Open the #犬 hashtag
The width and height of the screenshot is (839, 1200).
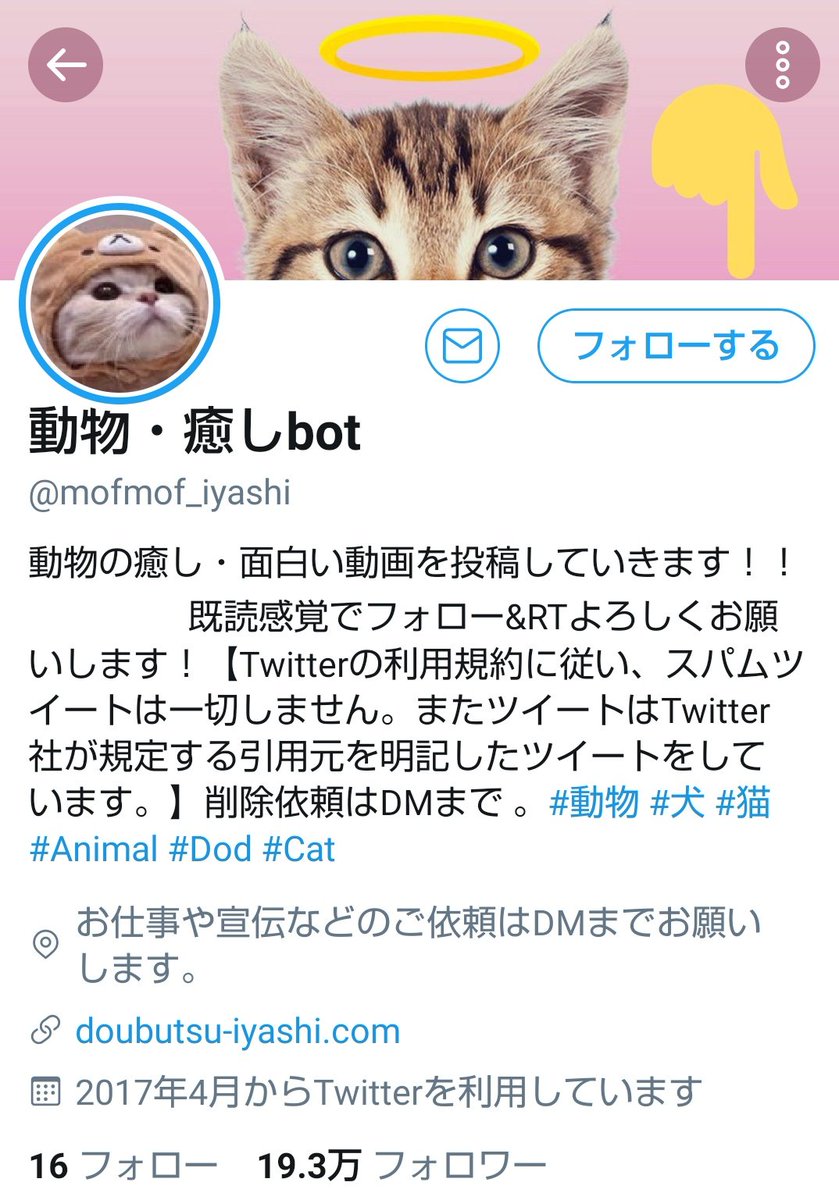pyautogui.click(x=678, y=803)
